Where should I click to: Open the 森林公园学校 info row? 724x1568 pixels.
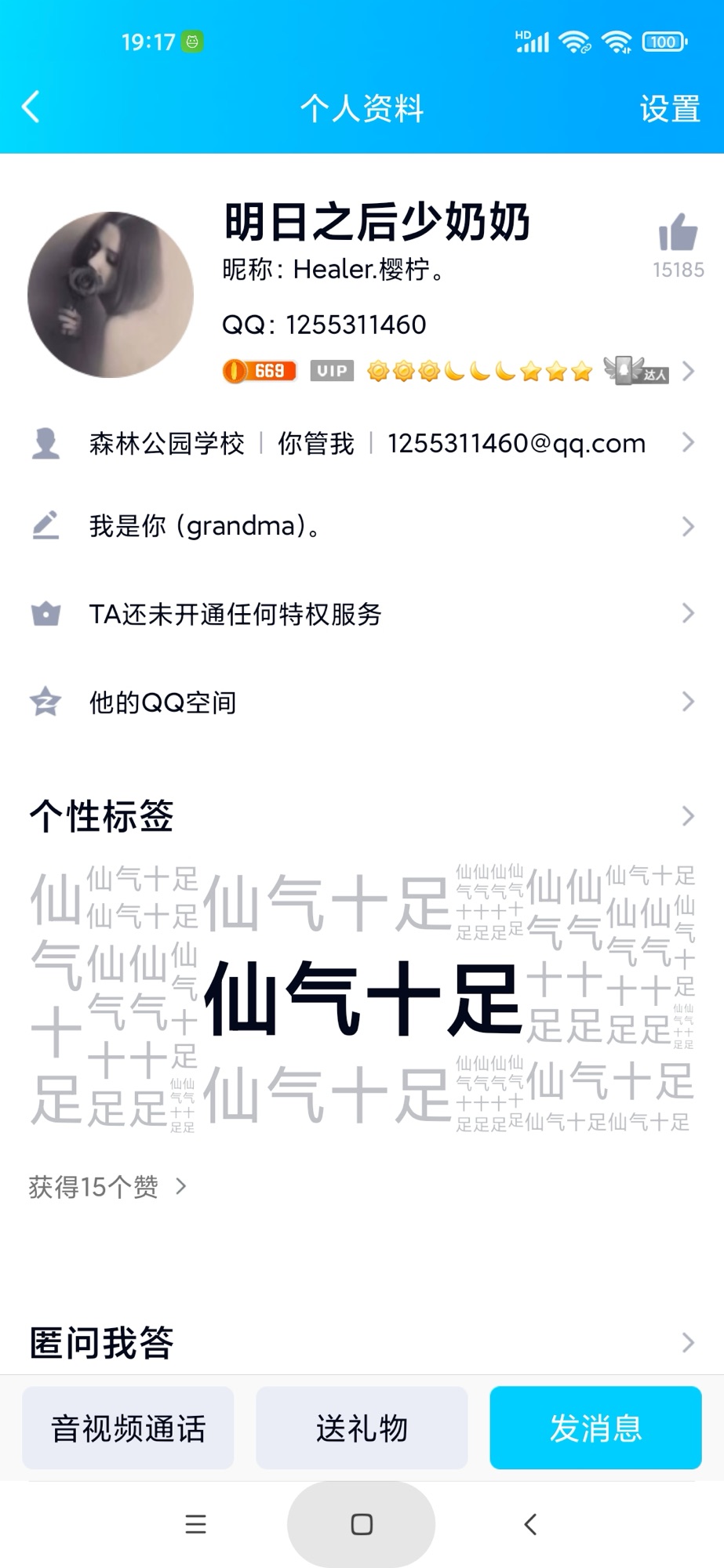pos(361,443)
